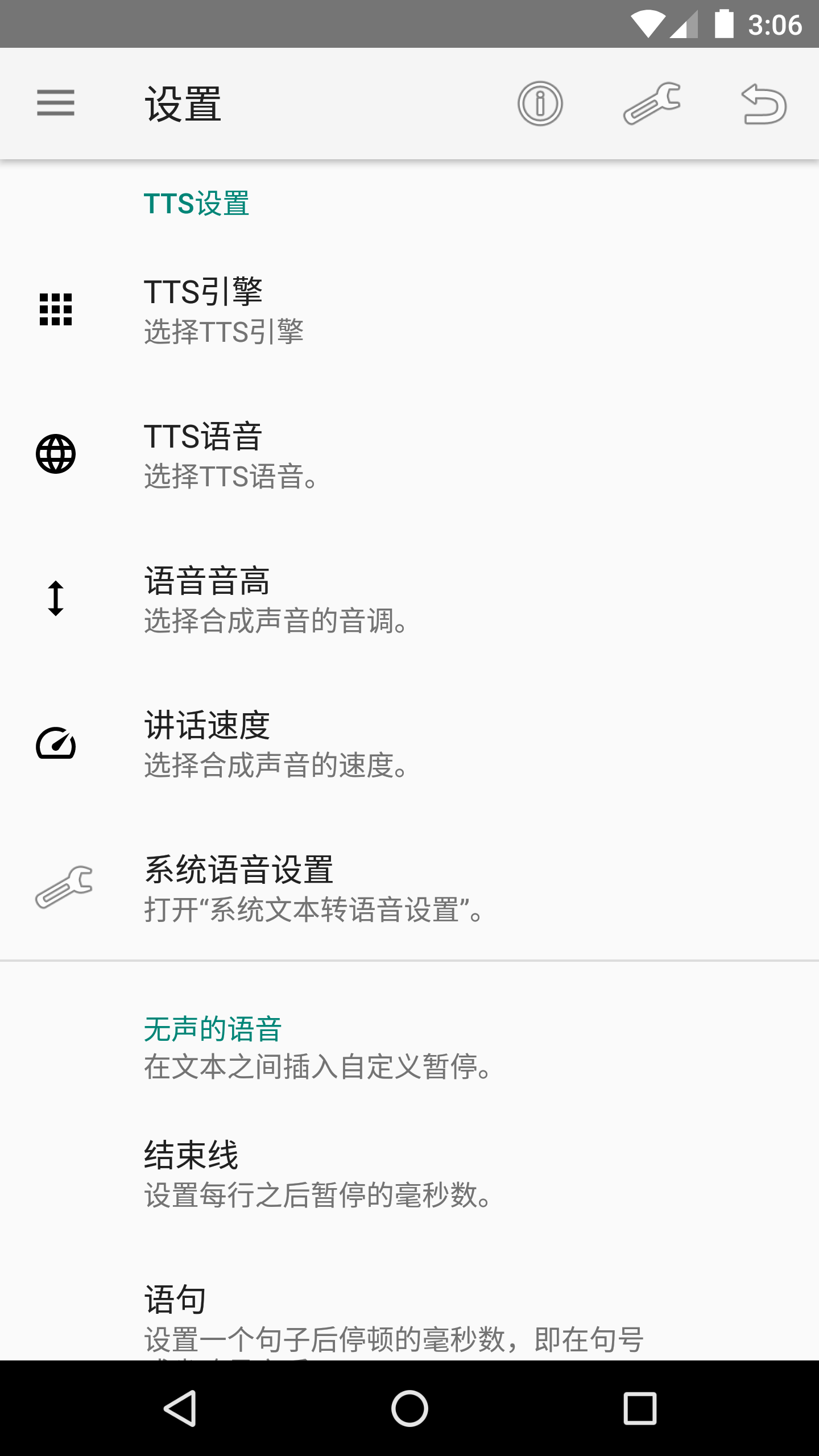The width and height of the screenshot is (819, 1456).
Task: Open 语音音高 pitch setting
Action: point(409,599)
